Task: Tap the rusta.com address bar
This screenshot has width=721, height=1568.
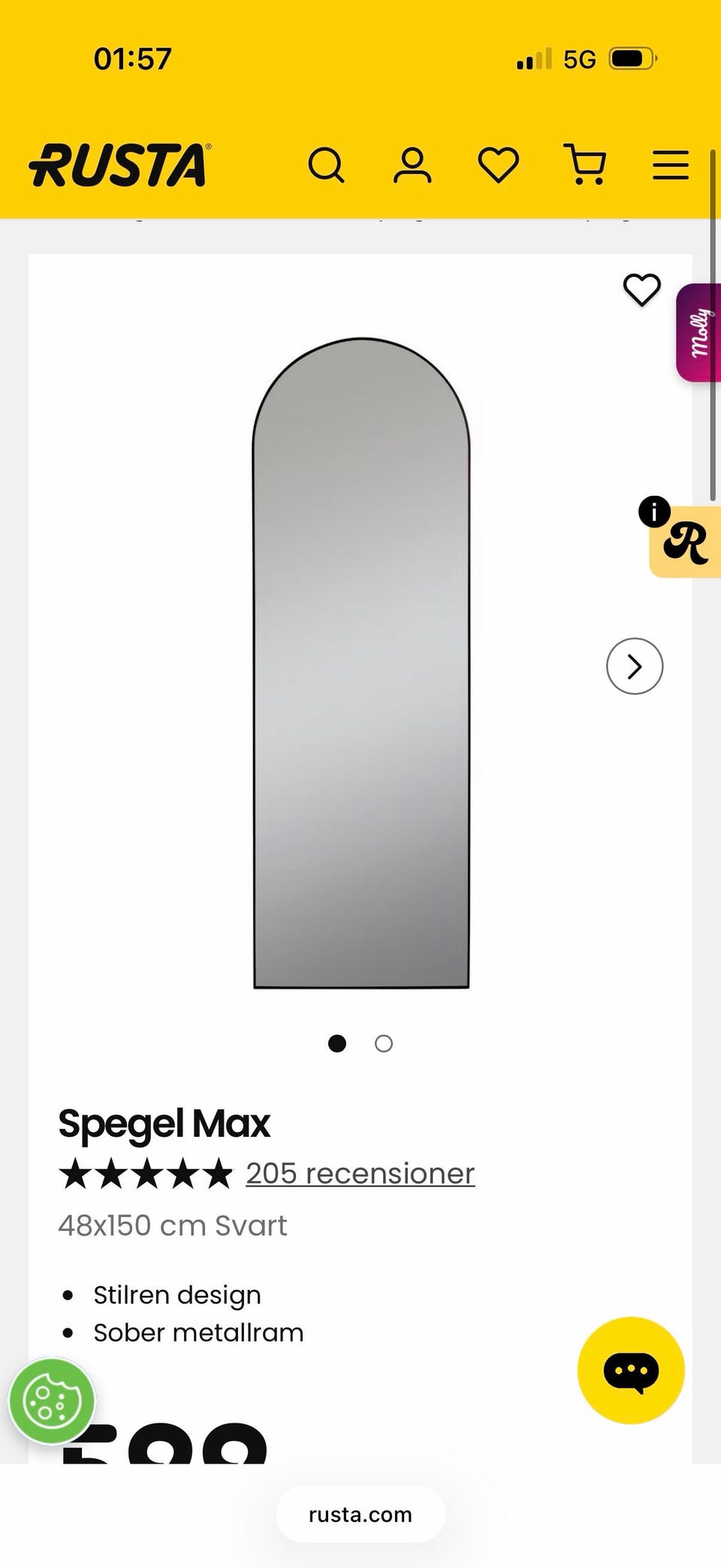Action: pos(360,1515)
